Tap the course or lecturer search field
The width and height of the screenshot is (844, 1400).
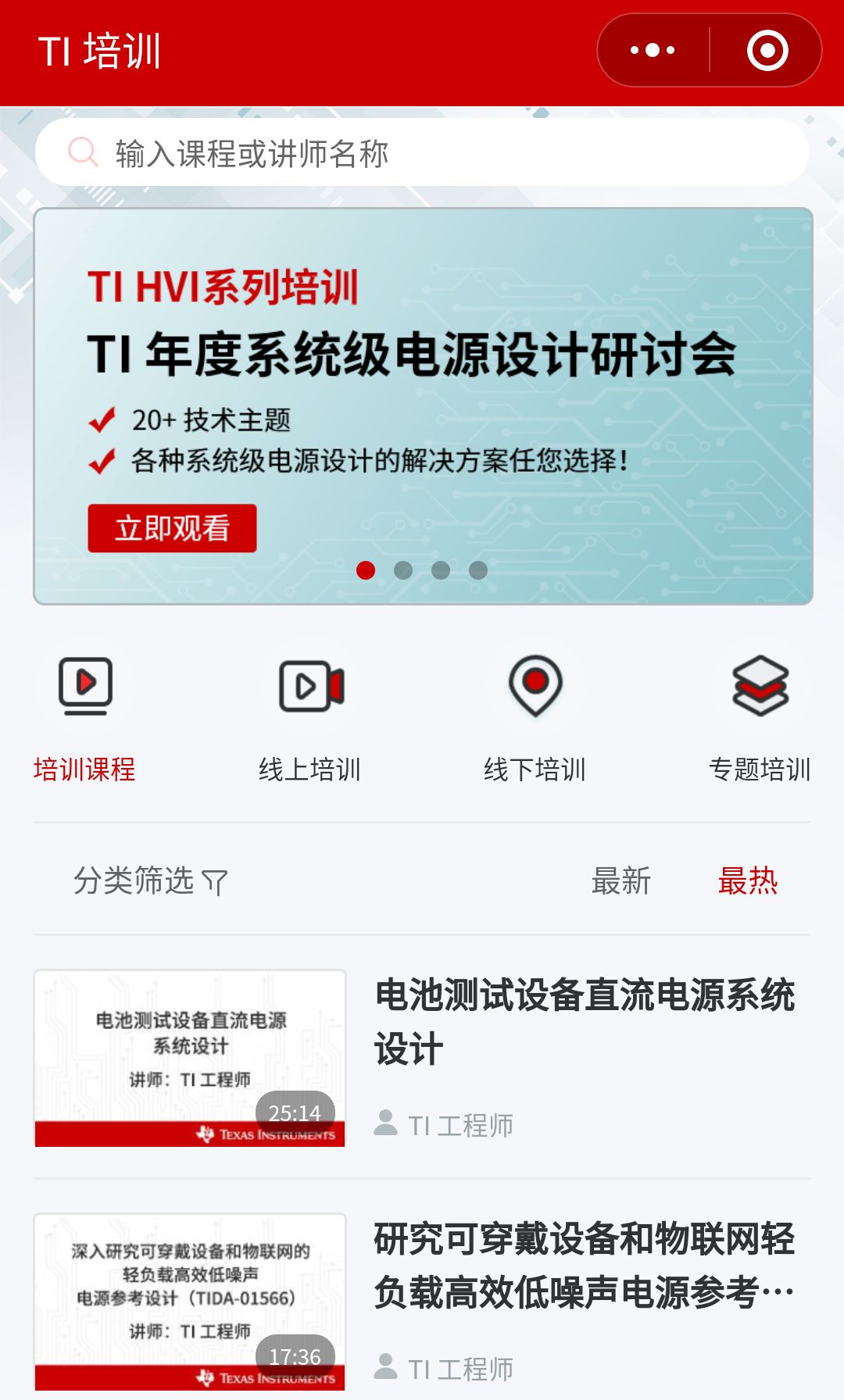(x=422, y=152)
